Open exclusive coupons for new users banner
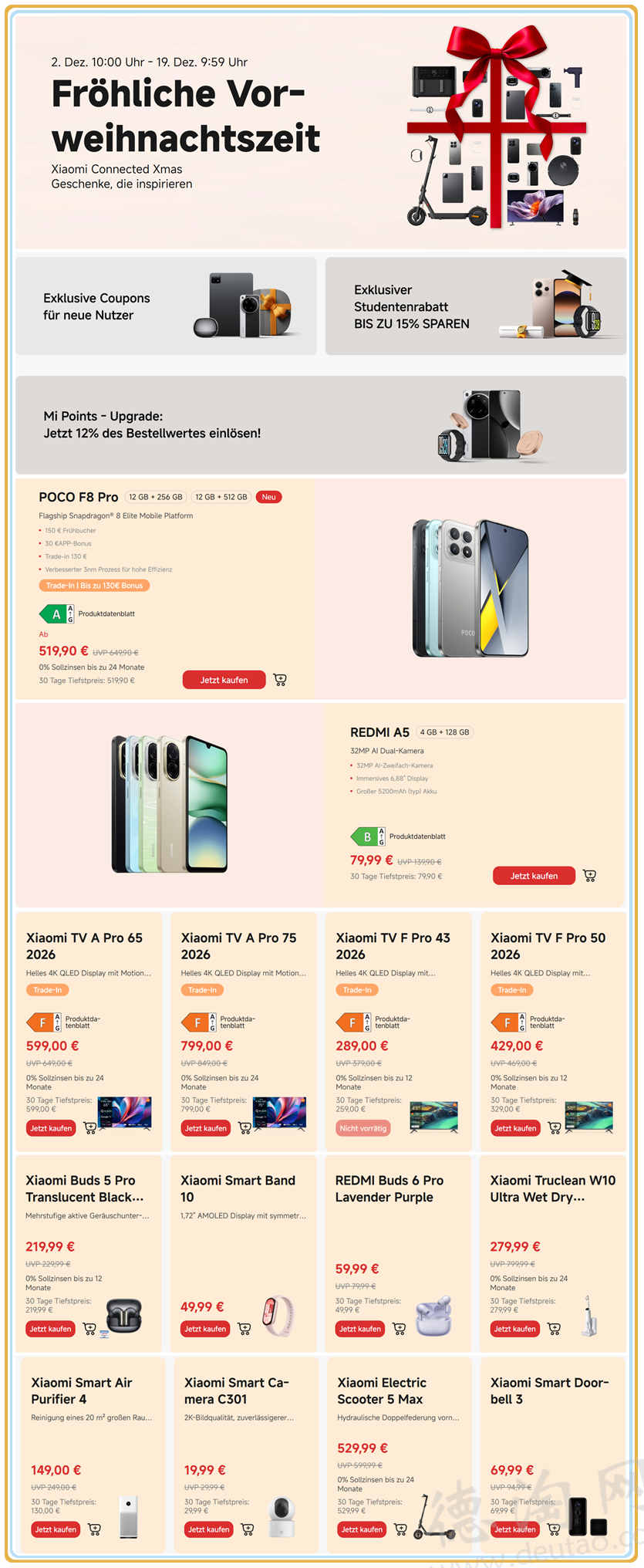 click(x=166, y=306)
